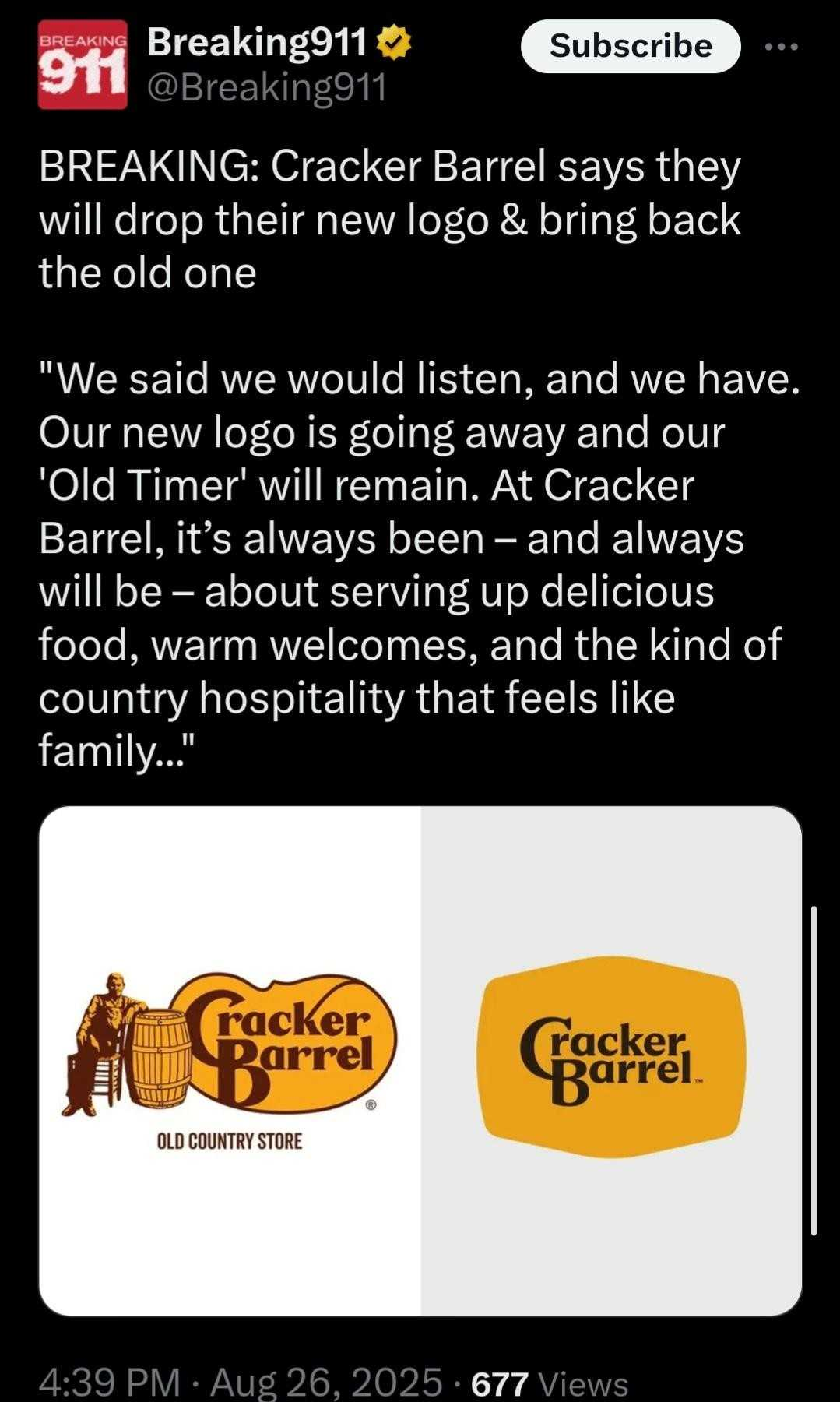
Task: Open the Breaking911 profile avatar
Action: click(x=83, y=65)
